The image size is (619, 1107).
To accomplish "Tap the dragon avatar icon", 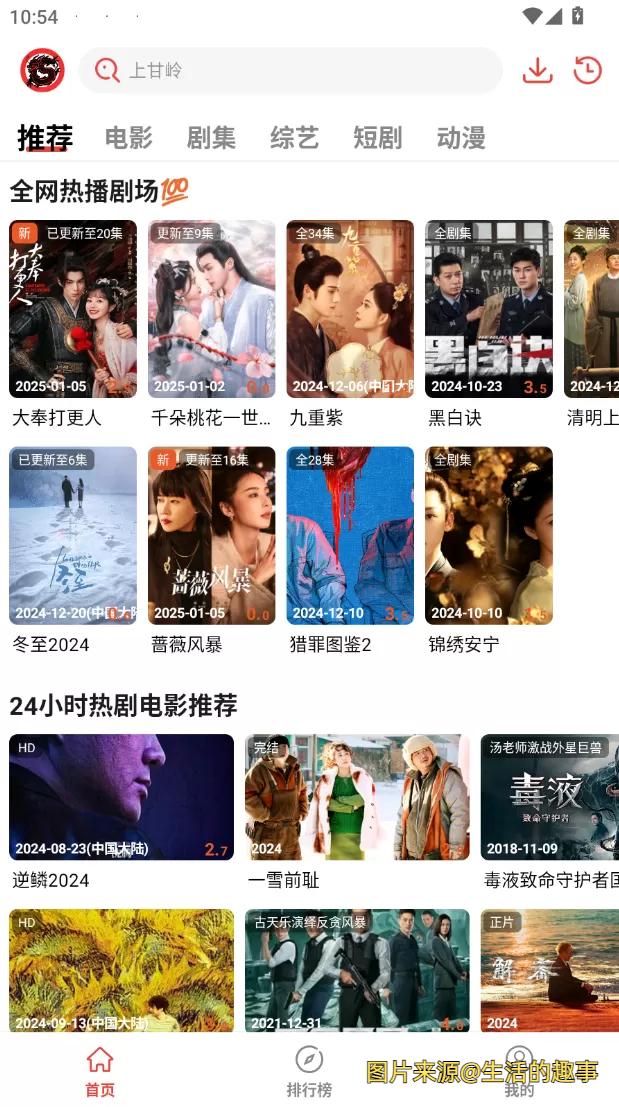I will [x=42, y=70].
